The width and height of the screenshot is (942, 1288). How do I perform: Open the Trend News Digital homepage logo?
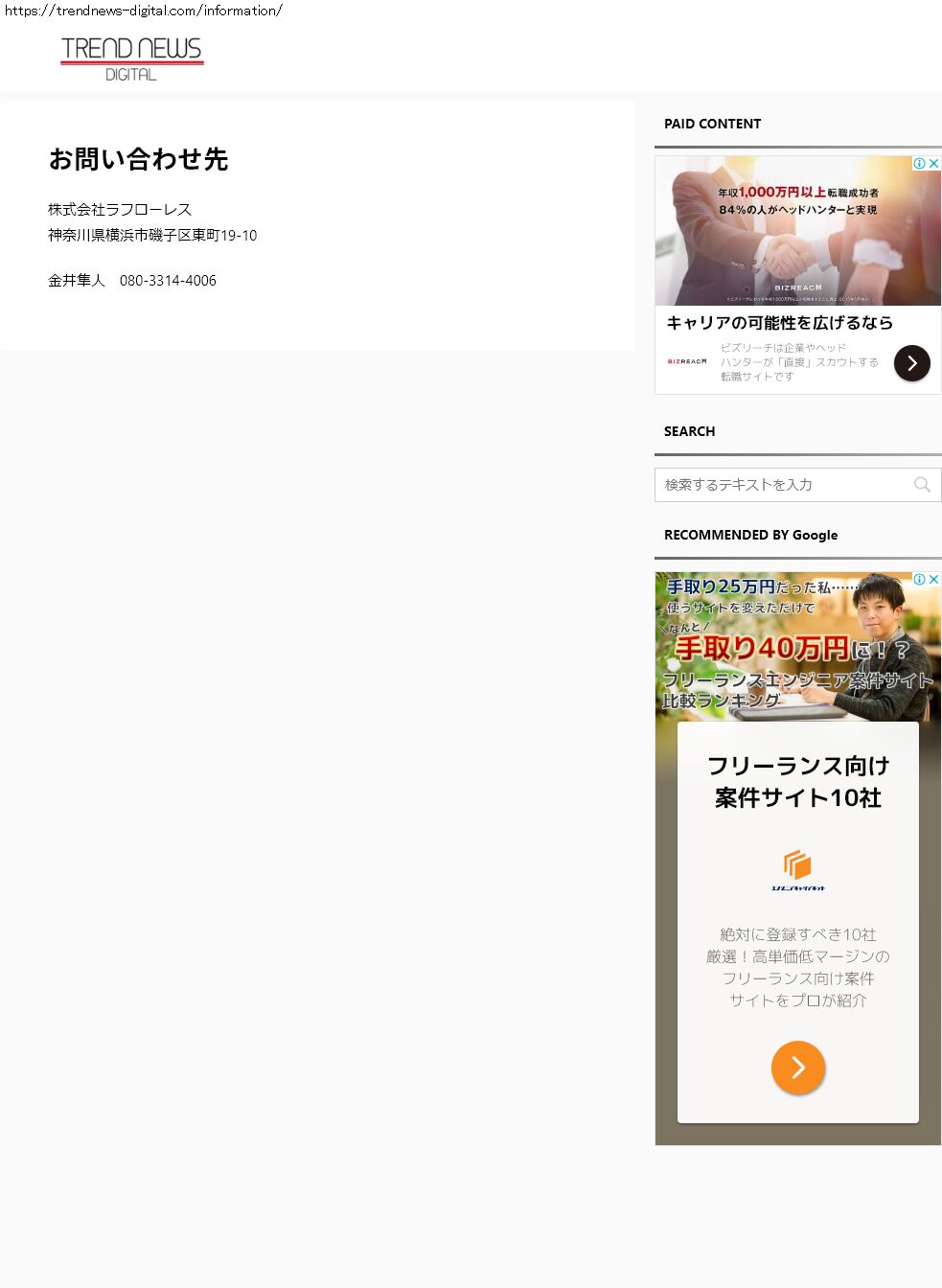[x=131, y=58]
